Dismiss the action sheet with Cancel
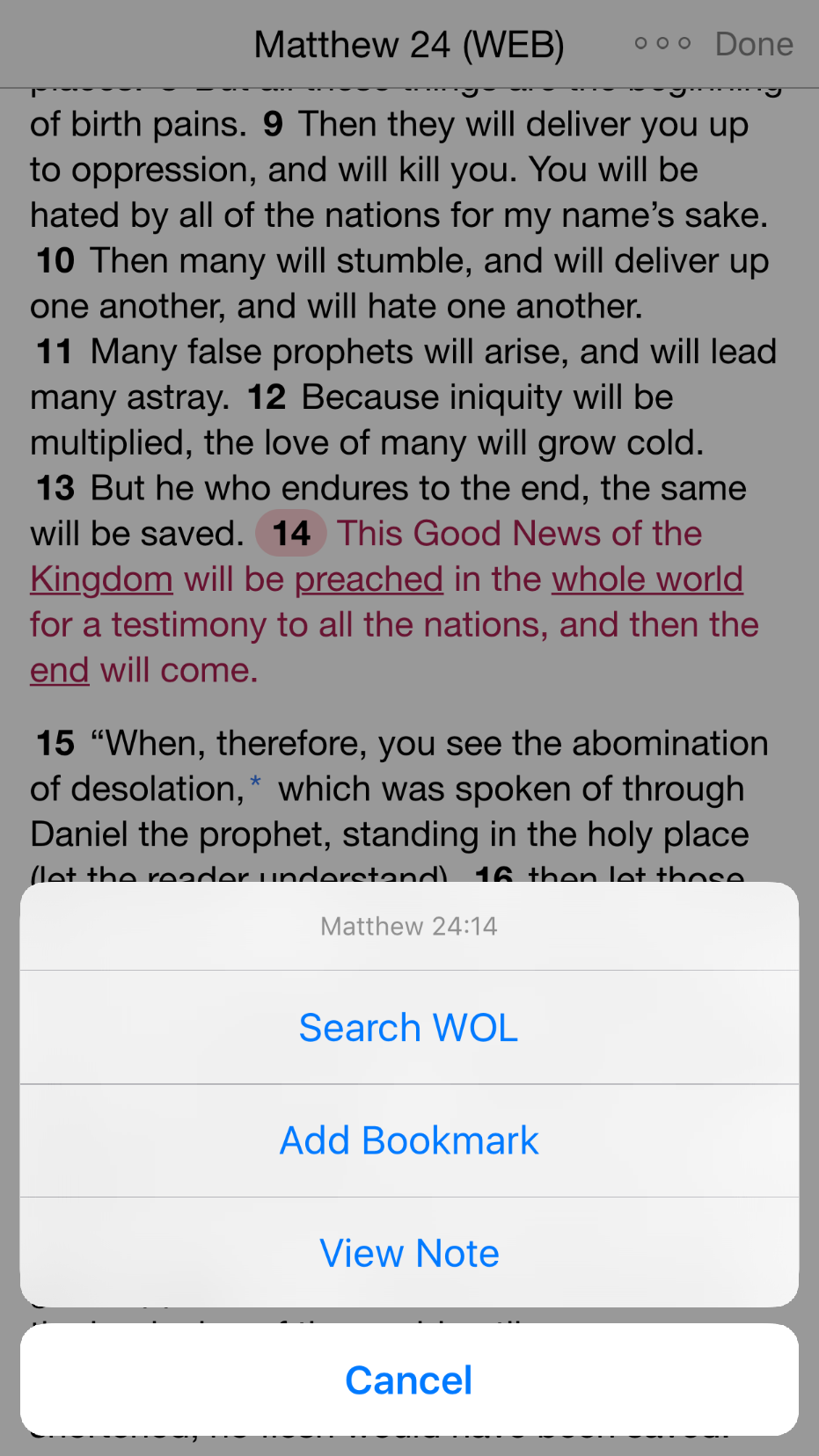Screen dimensions: 819x1456 tap(409, 1380)
